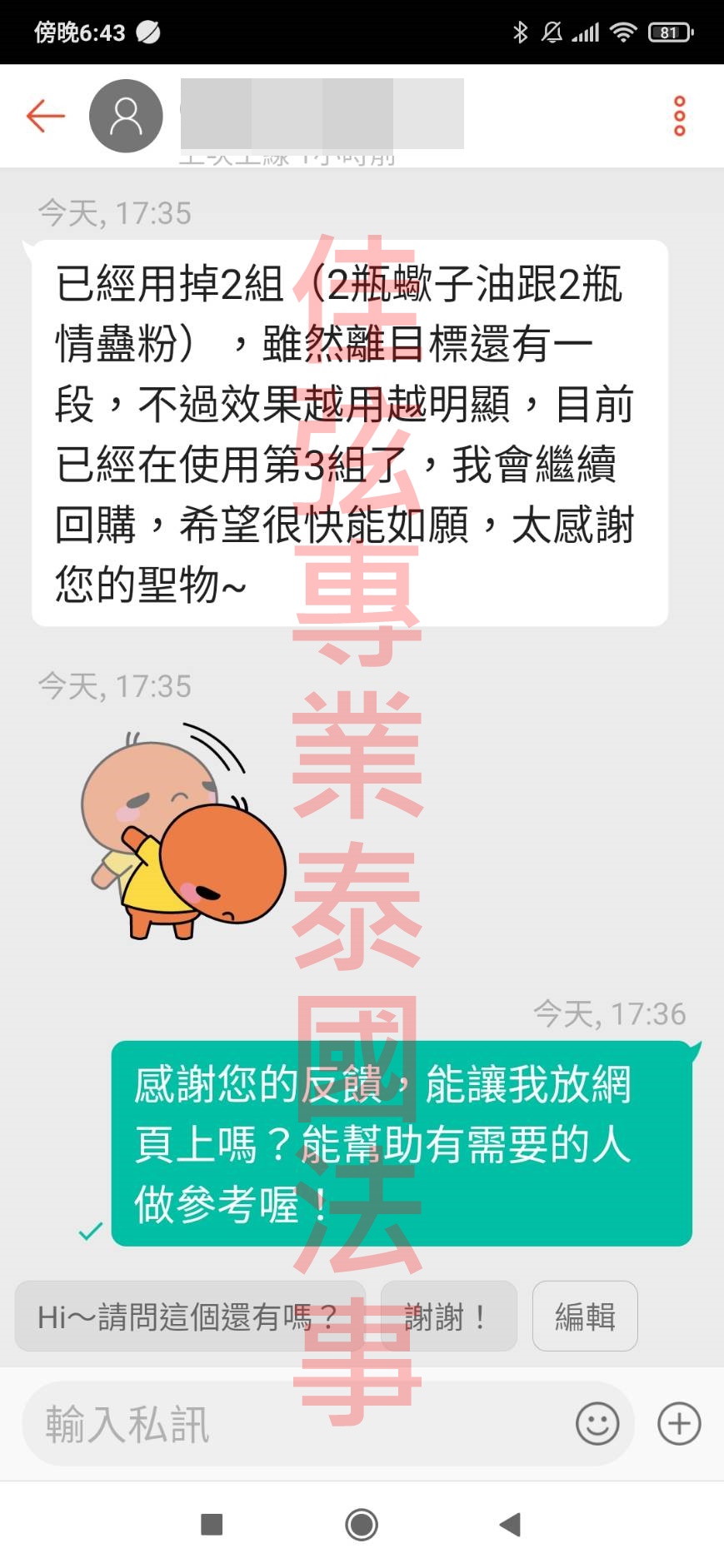The width and height of the screenshot is (724, 1568).
Task: Go back using the top arrow
Action: [45, 116]
